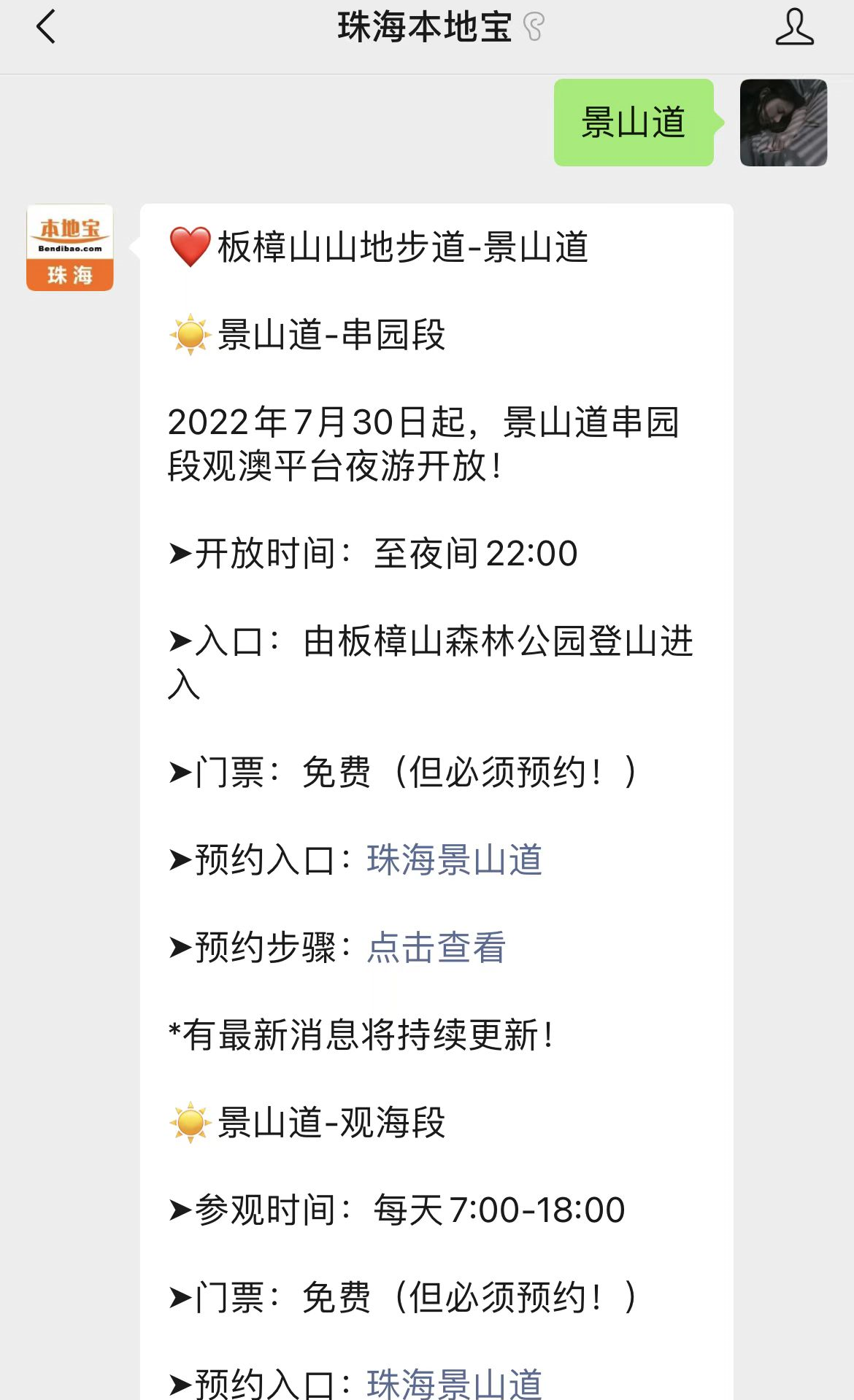Open the account profile icon
The image size is (854, 1400).
coord(794,27)
